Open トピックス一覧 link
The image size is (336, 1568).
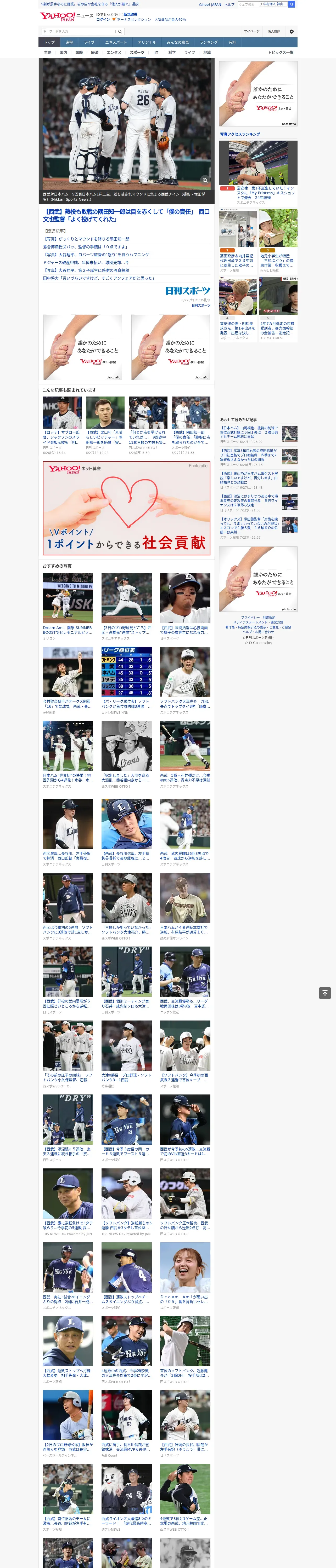point(281,52)
